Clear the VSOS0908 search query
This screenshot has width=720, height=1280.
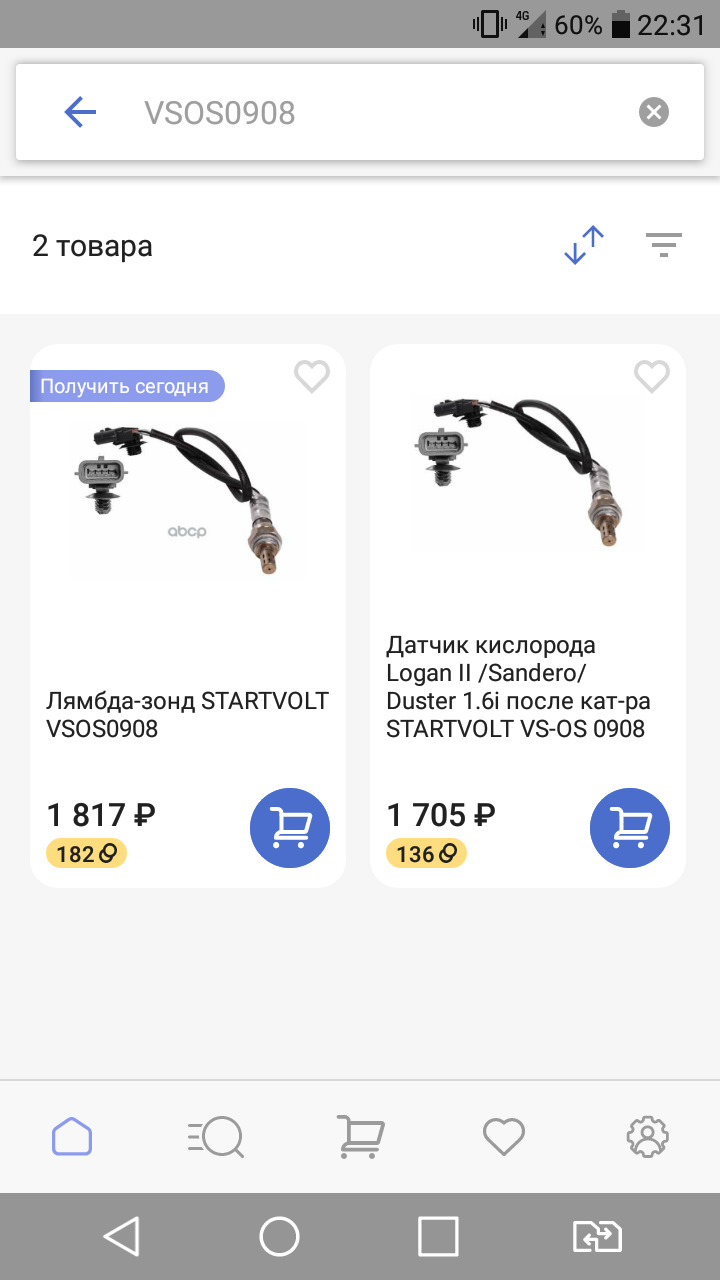click(654, 112)
